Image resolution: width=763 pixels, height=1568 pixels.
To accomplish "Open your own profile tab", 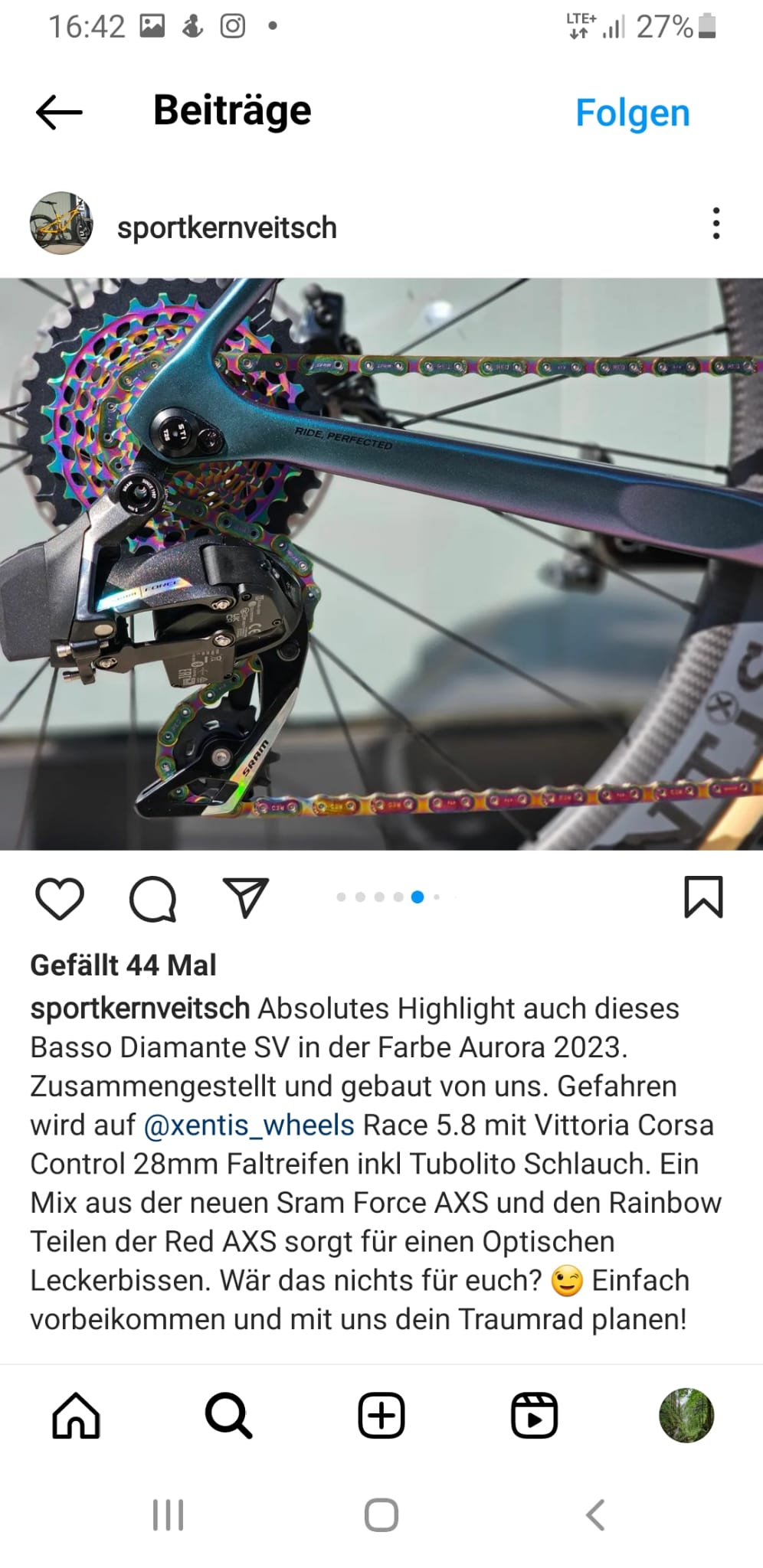I will pyautogui.click(x=686, y=1415).
